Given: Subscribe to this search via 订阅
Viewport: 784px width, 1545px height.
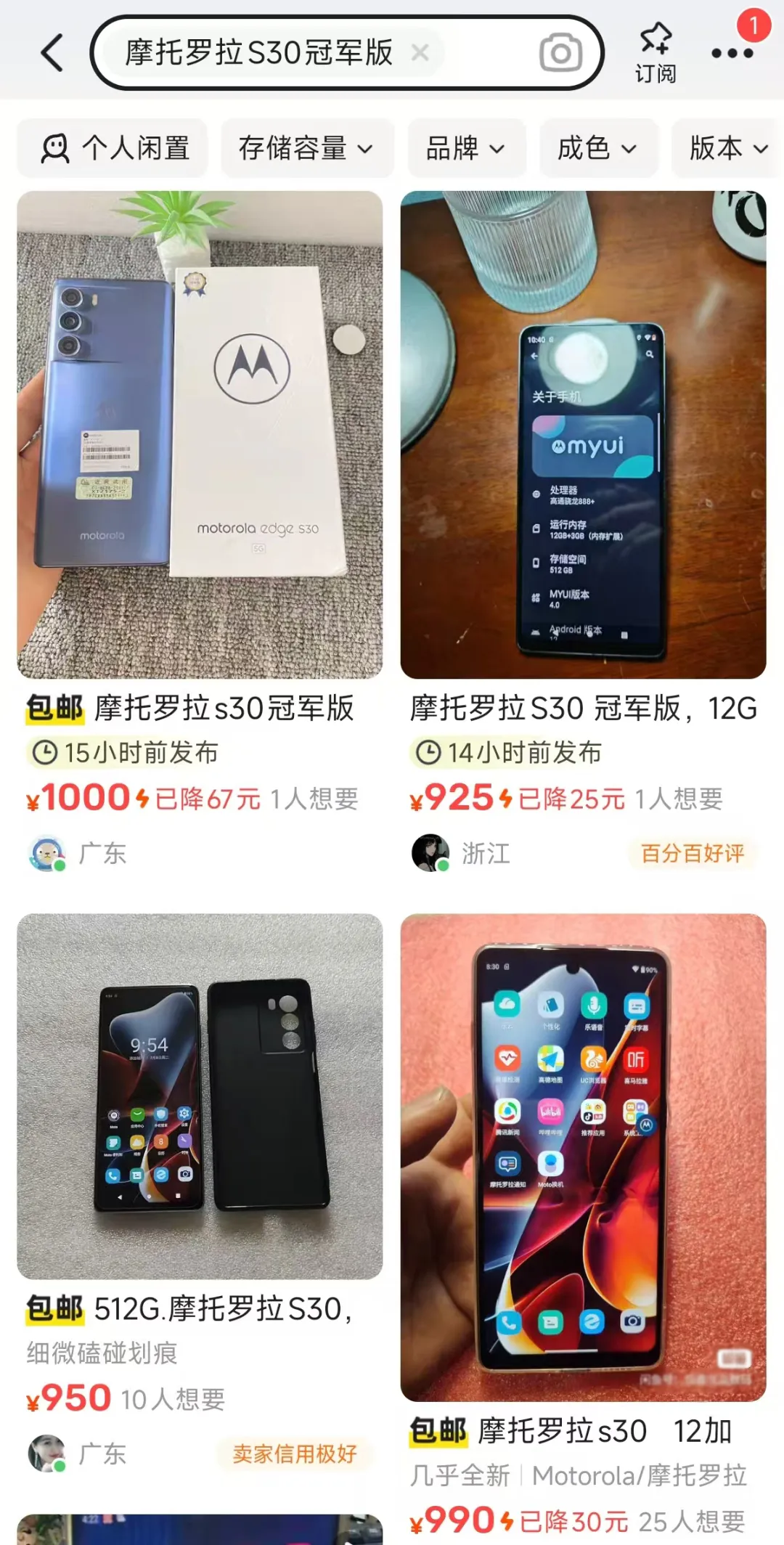Looking at the screenshot, I should 656,52.
